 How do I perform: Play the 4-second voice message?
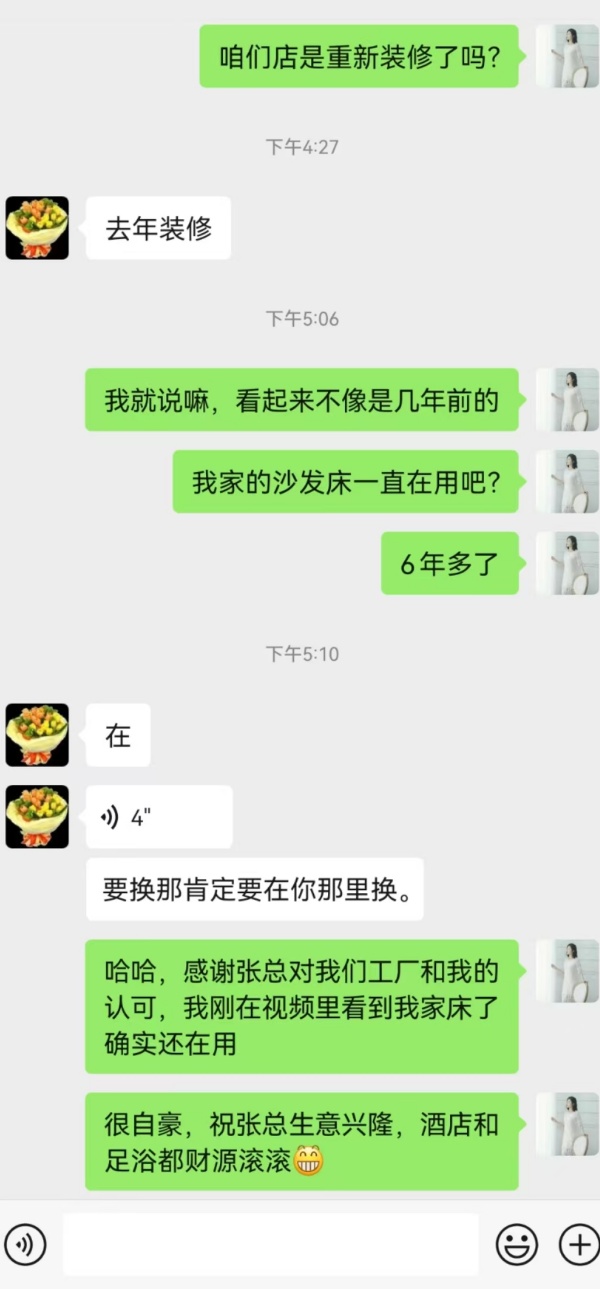(158, 818)
